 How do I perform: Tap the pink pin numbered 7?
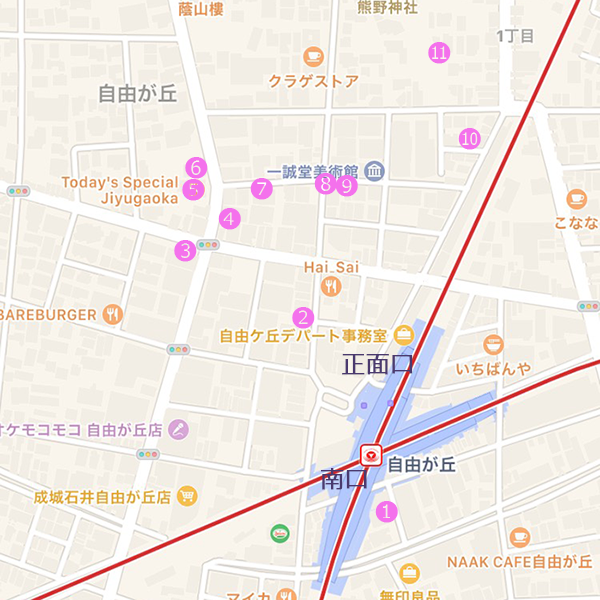[262, 188]
